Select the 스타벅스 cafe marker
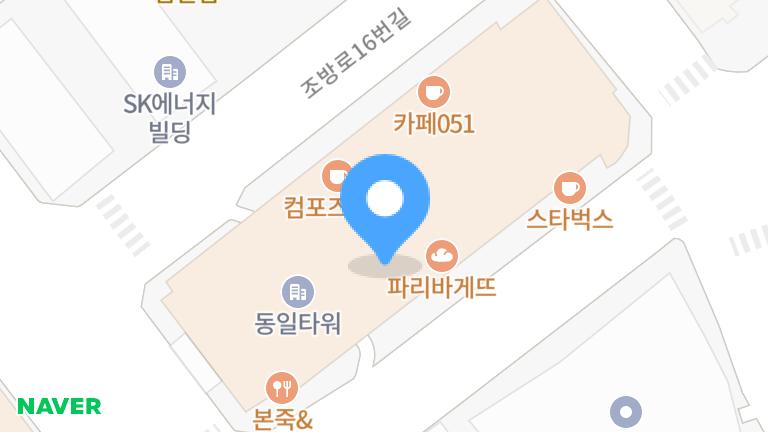The width and height of the screenshot is (768, 432). coord(569,187)
